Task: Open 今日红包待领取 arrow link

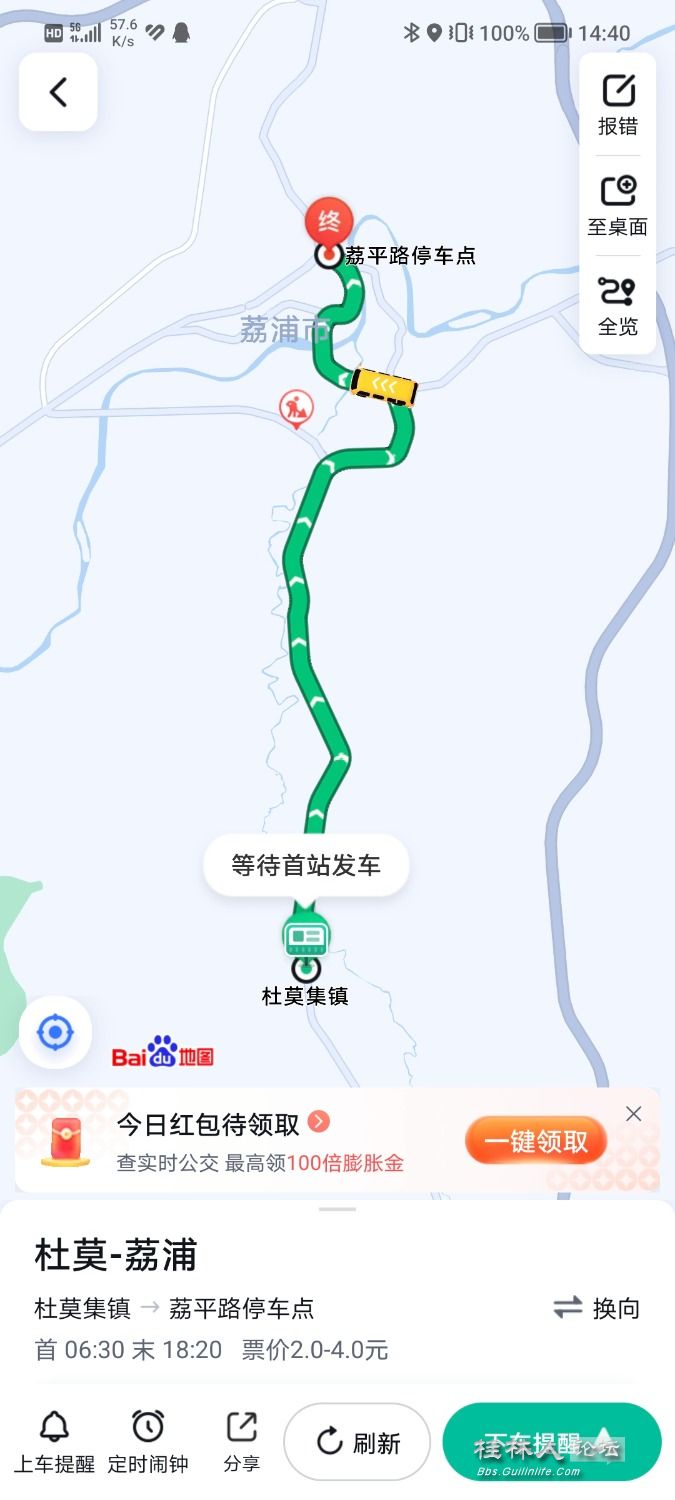Action: (319, 1122)
